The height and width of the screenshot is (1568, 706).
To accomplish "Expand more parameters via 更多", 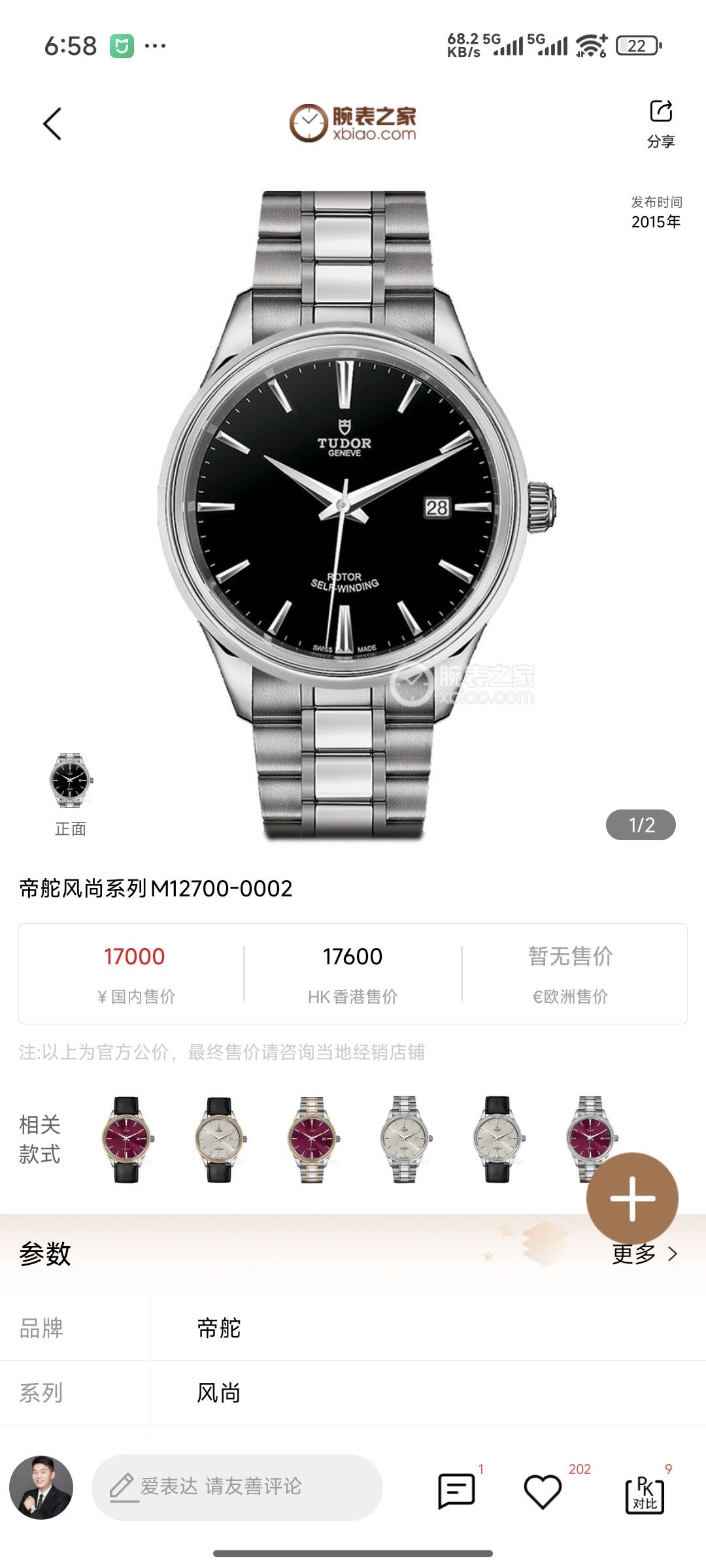I will coord(644,1254).
